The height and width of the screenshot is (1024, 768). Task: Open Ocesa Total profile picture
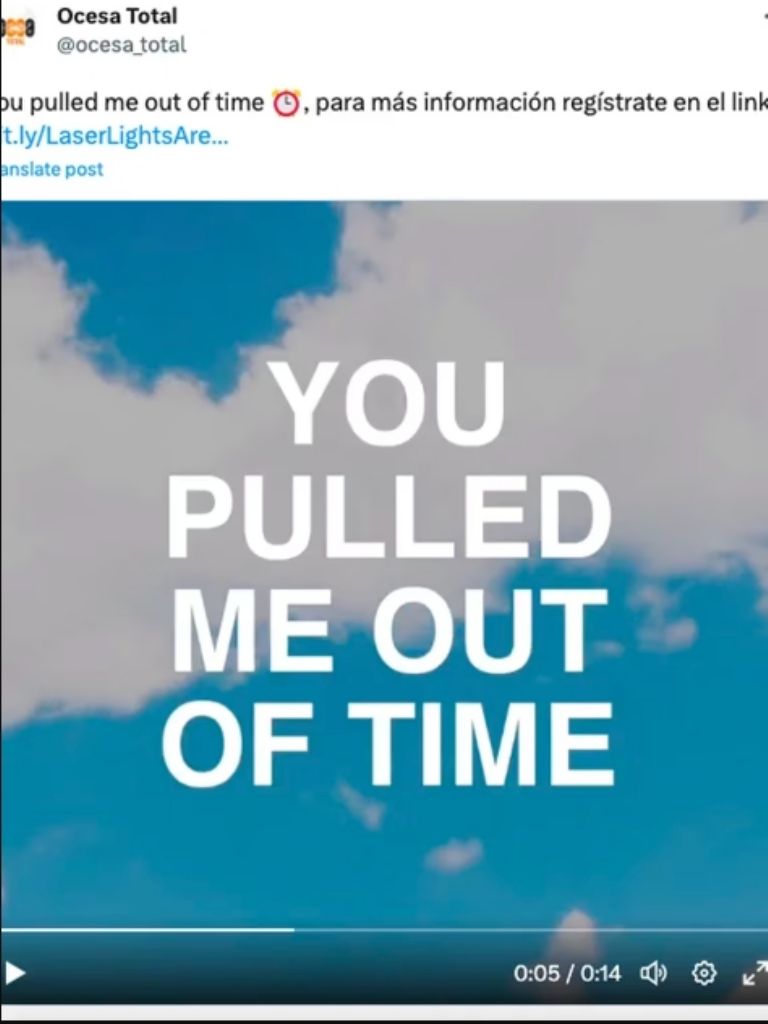click(17, 28)
